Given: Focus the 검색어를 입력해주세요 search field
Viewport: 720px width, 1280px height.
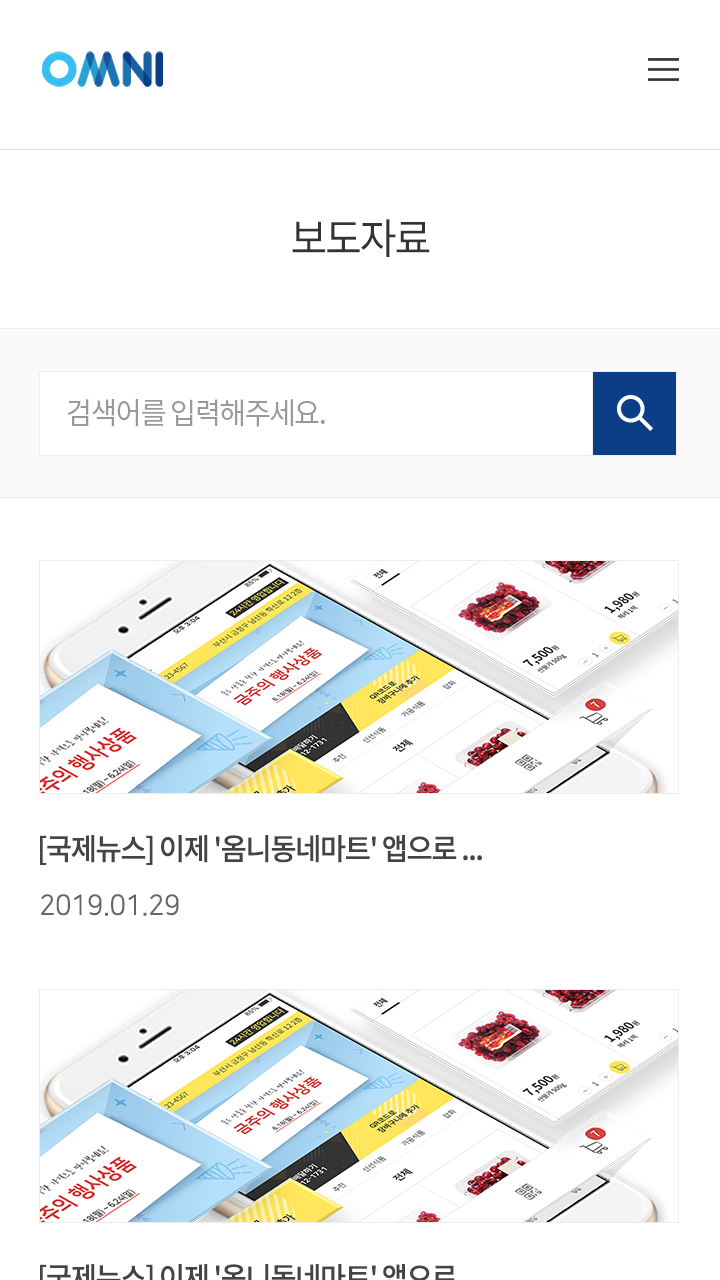Looking at the screenshot, I should point(316,413).
